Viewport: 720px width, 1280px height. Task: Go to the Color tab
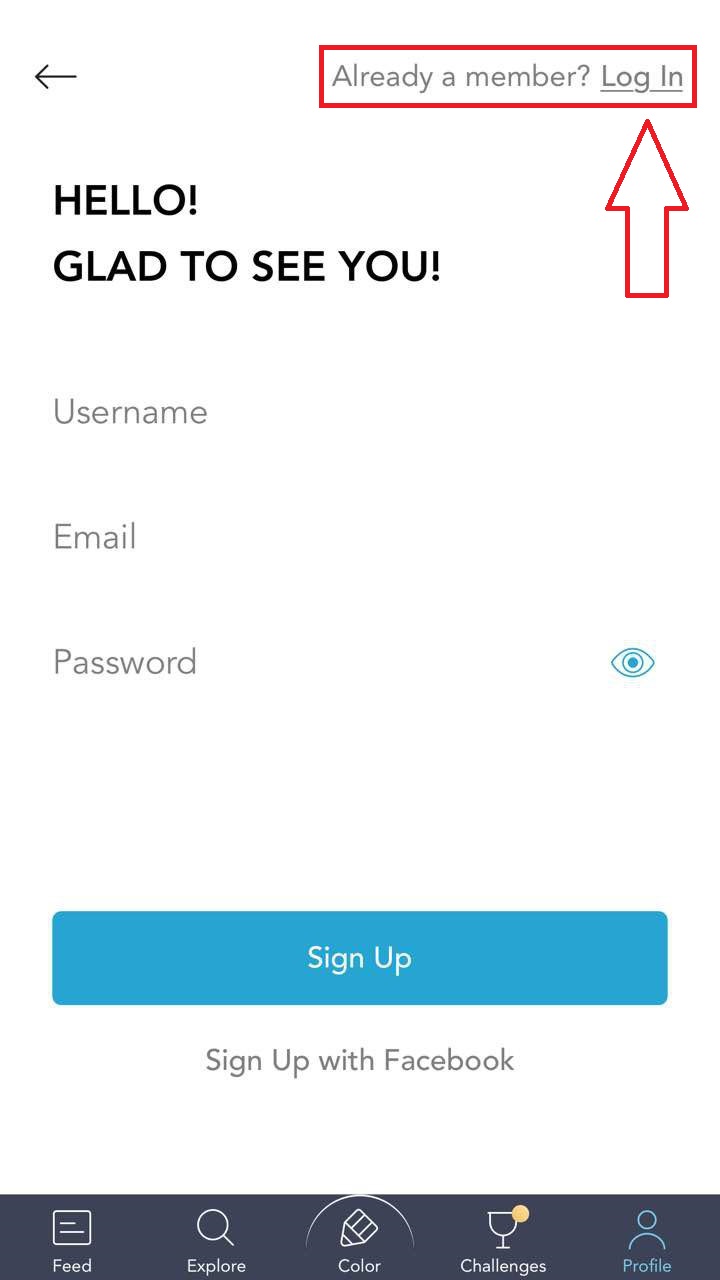(x=360, y=1240)
